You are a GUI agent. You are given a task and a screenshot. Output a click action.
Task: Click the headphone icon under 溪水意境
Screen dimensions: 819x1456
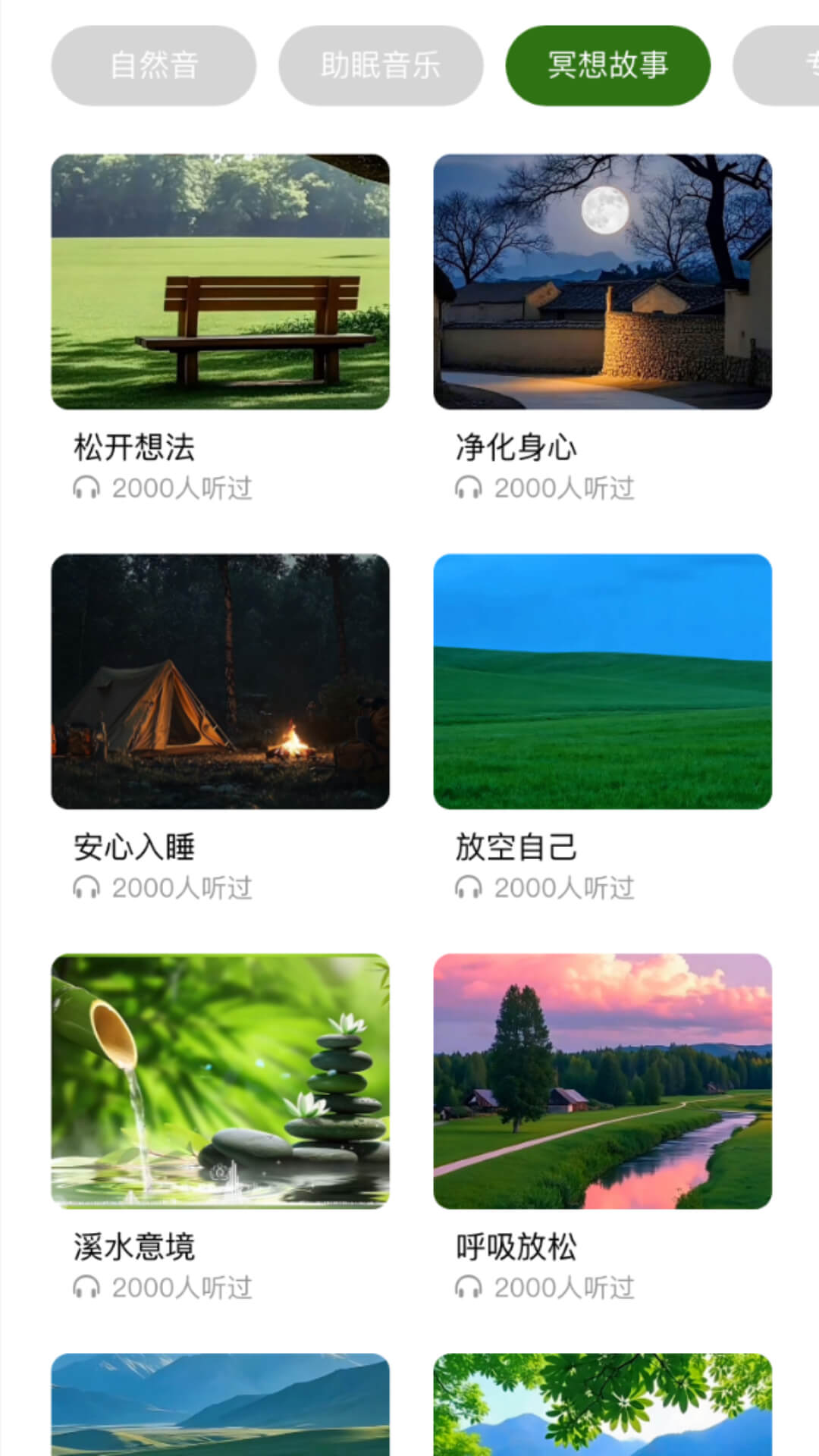click(89, 1287)
